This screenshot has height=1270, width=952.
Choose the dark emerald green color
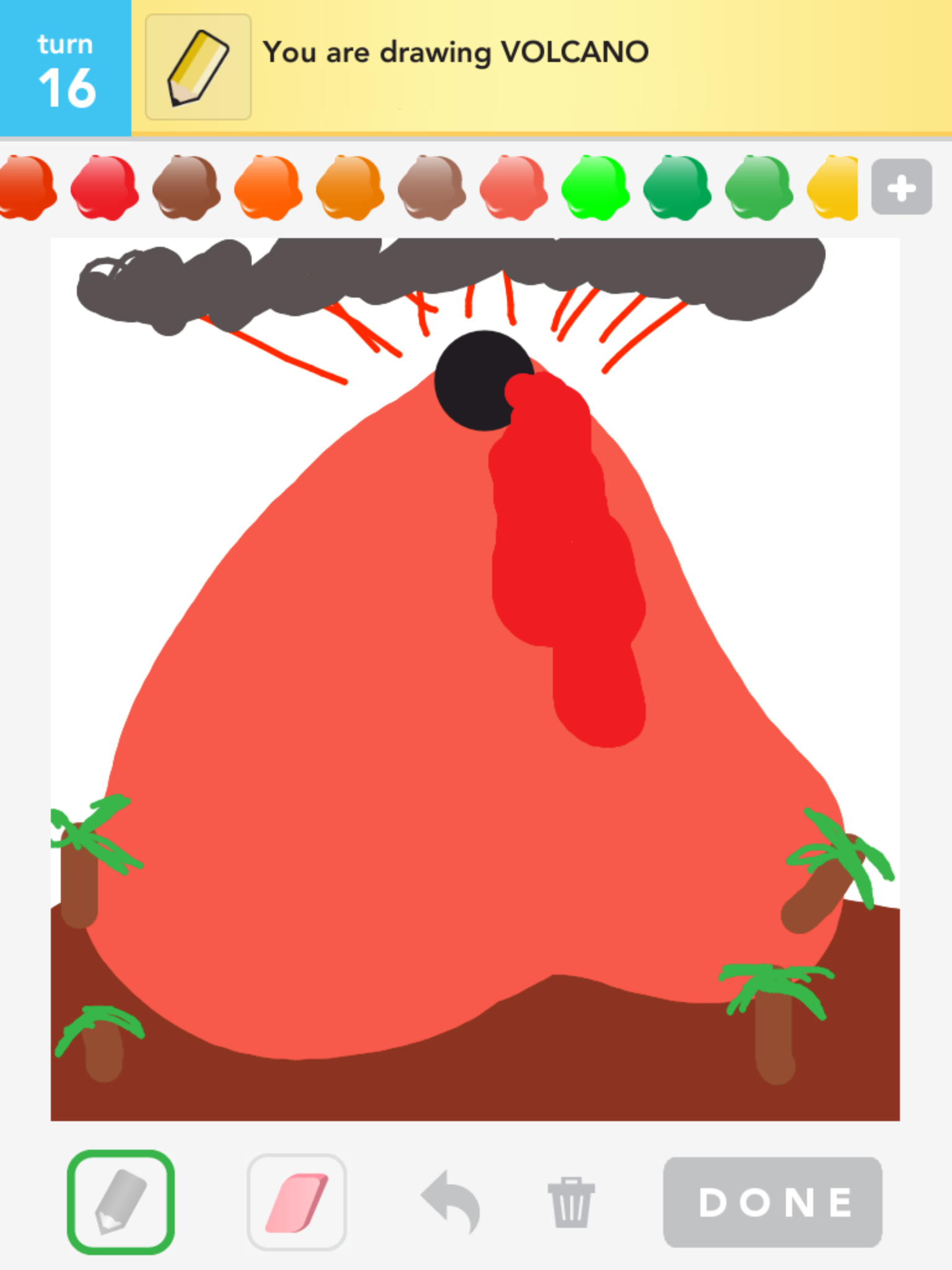pos(677,187)
